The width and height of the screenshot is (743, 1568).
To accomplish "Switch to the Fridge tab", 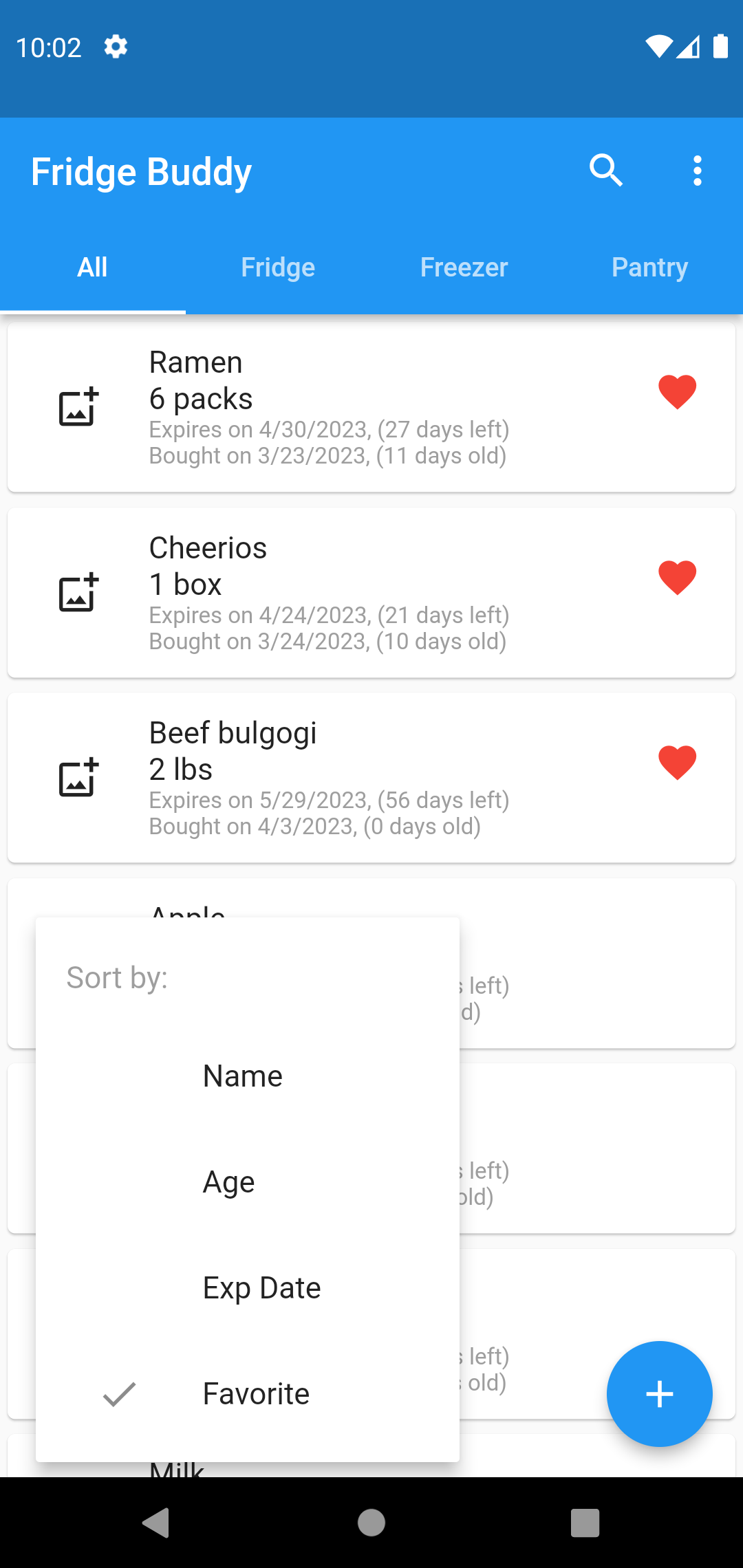I will (x=278, y=268).
